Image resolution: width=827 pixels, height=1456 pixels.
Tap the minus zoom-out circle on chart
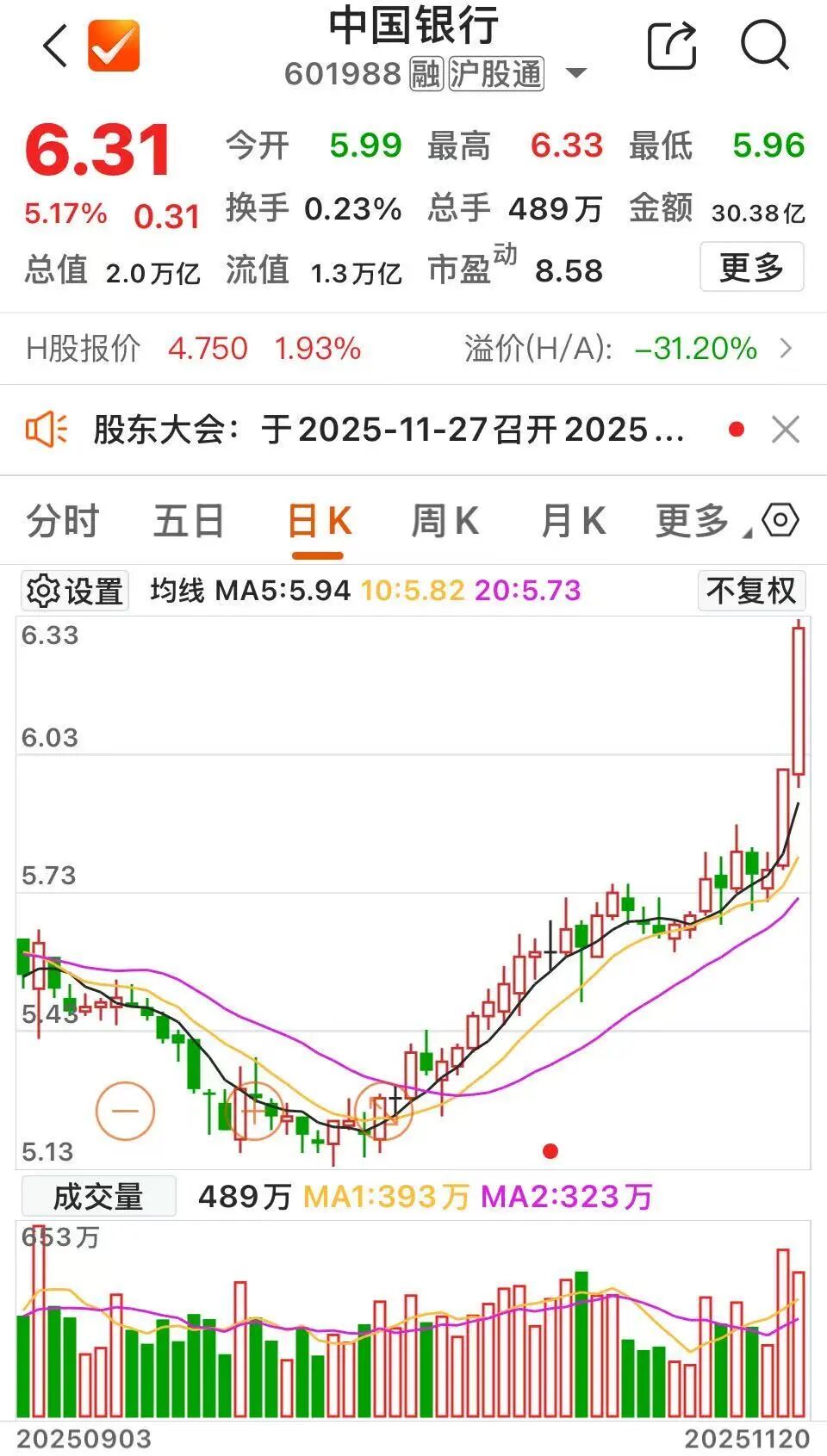[125, 1111]
